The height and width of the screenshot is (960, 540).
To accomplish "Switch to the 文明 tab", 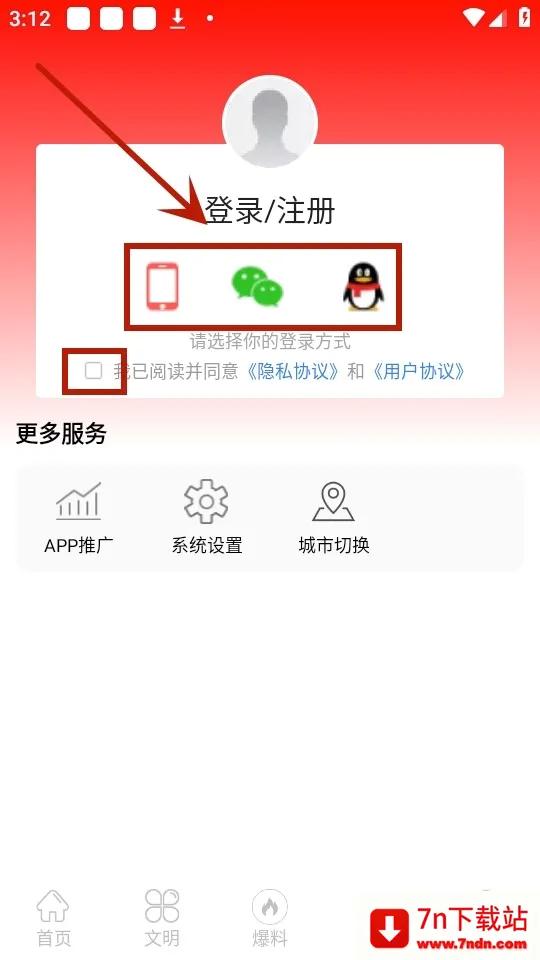I will click(162, 918).
